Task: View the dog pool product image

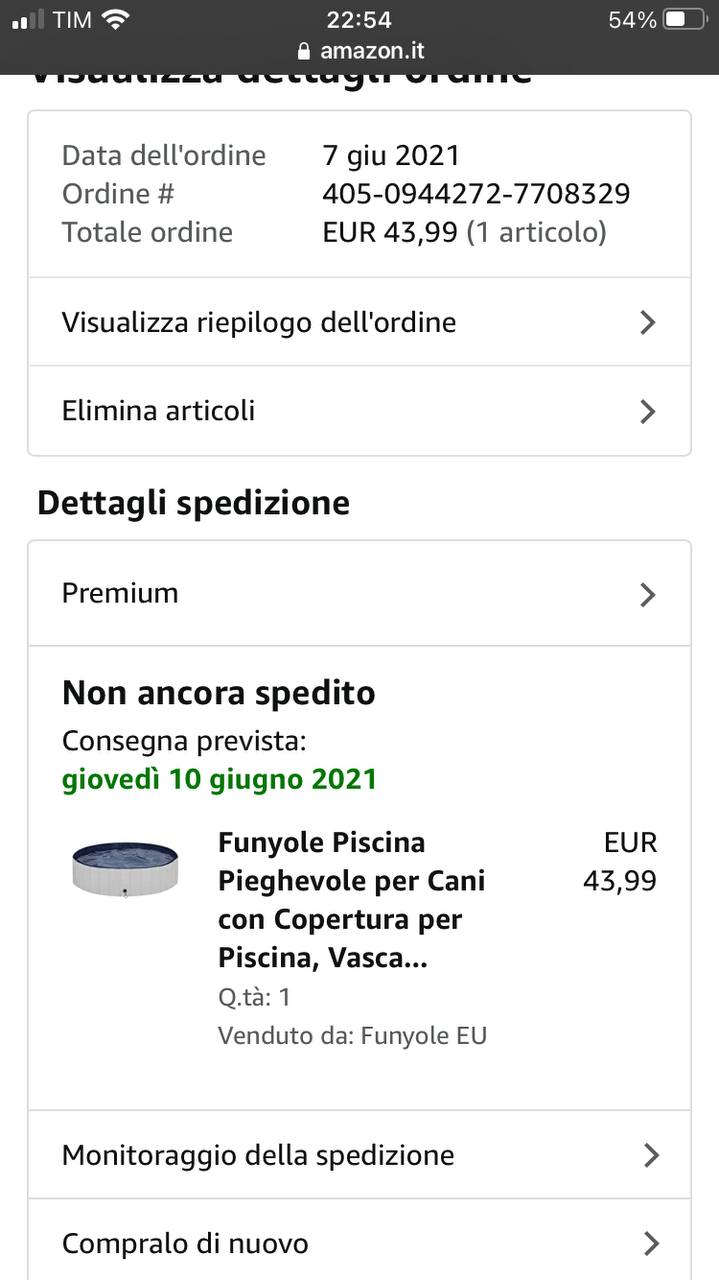Action: coord(125,866)
